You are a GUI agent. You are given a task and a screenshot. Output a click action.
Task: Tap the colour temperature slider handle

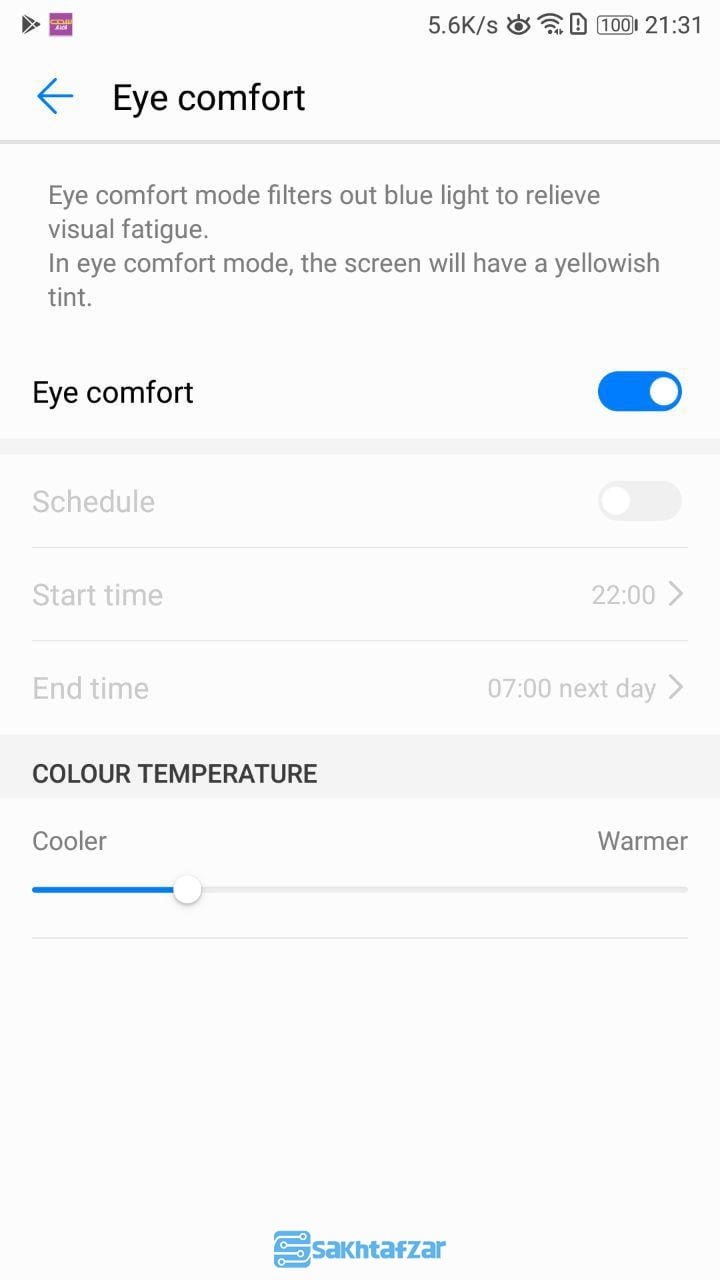tap(187, 889)
